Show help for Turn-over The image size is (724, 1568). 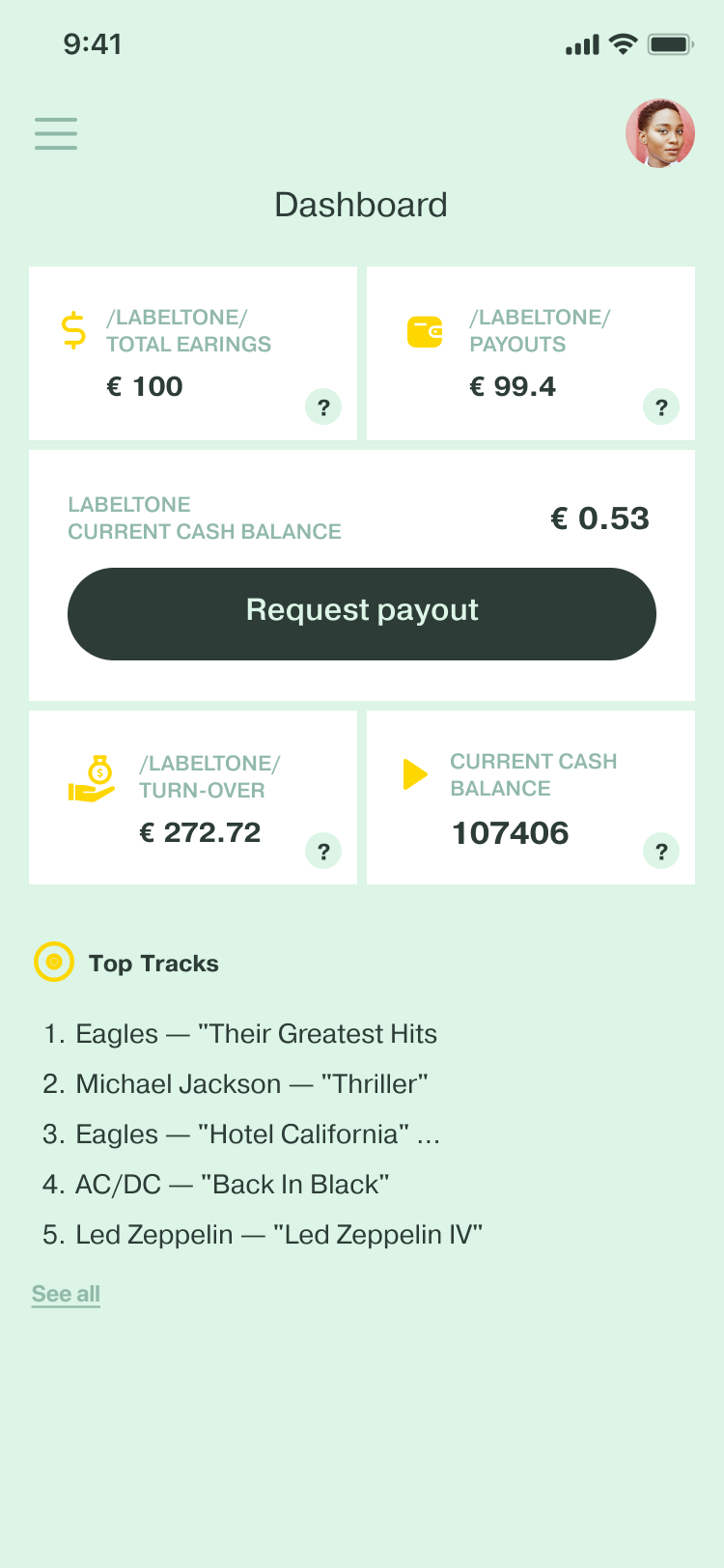coord(323,852)
